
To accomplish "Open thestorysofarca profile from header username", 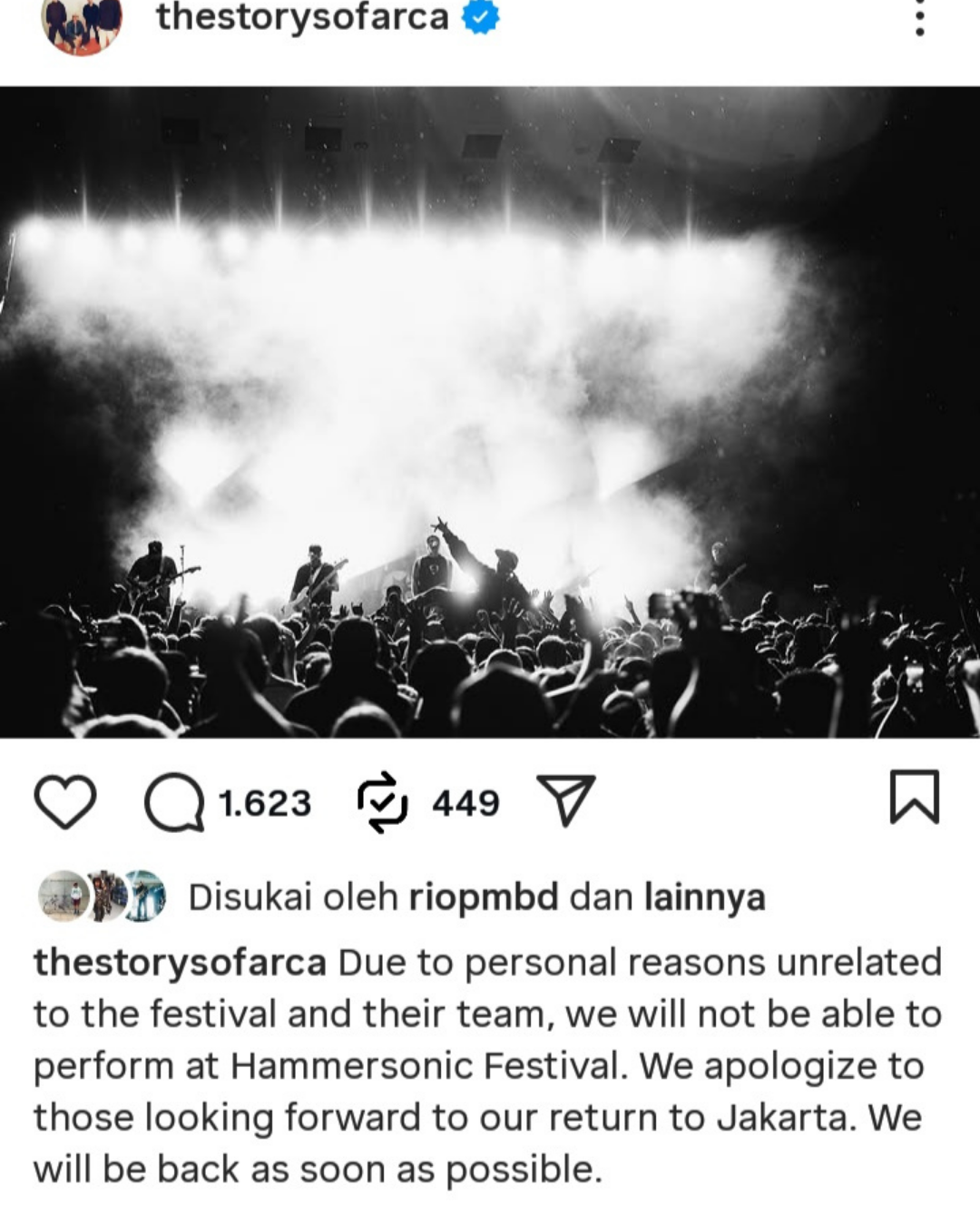I will click(302, 17).
